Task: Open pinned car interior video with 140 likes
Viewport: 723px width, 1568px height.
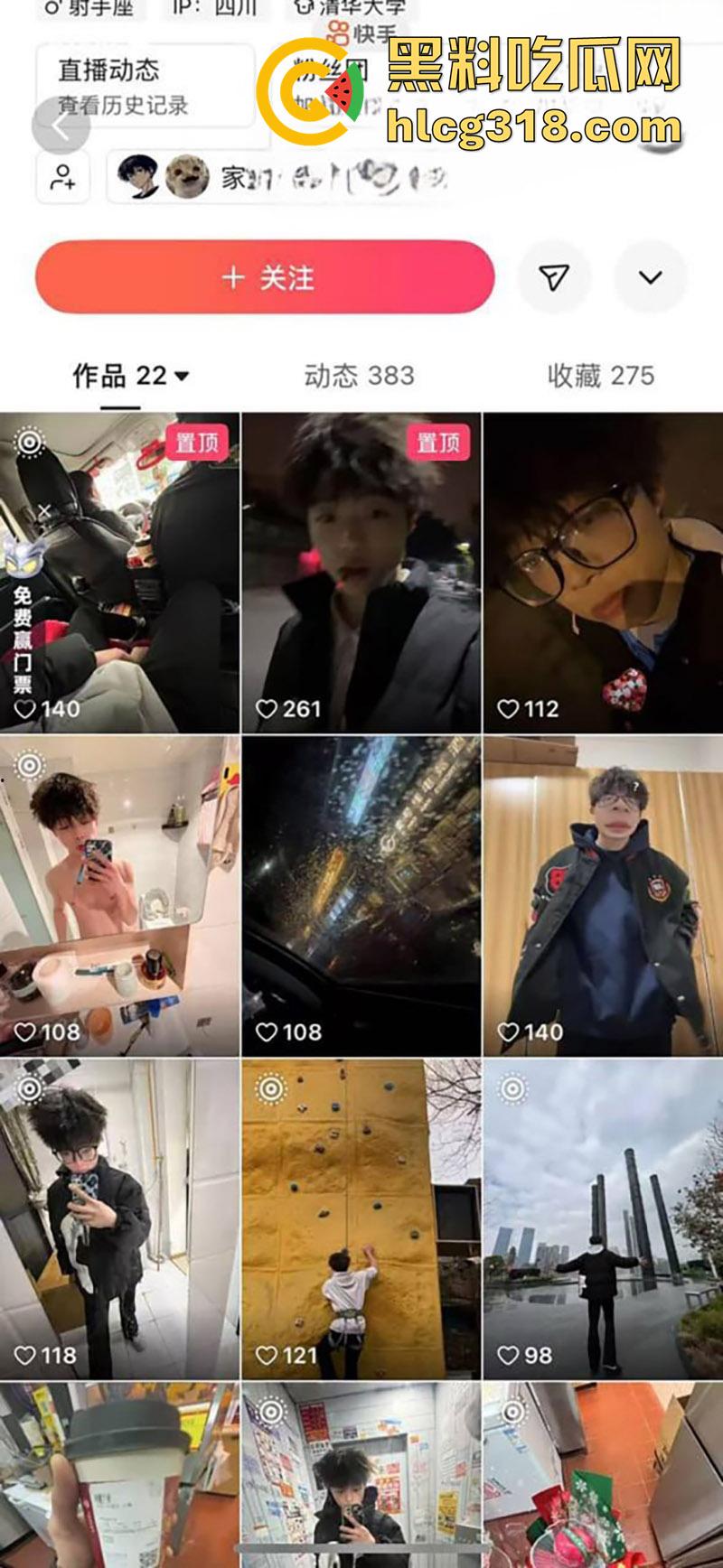Action: (119, 573)
